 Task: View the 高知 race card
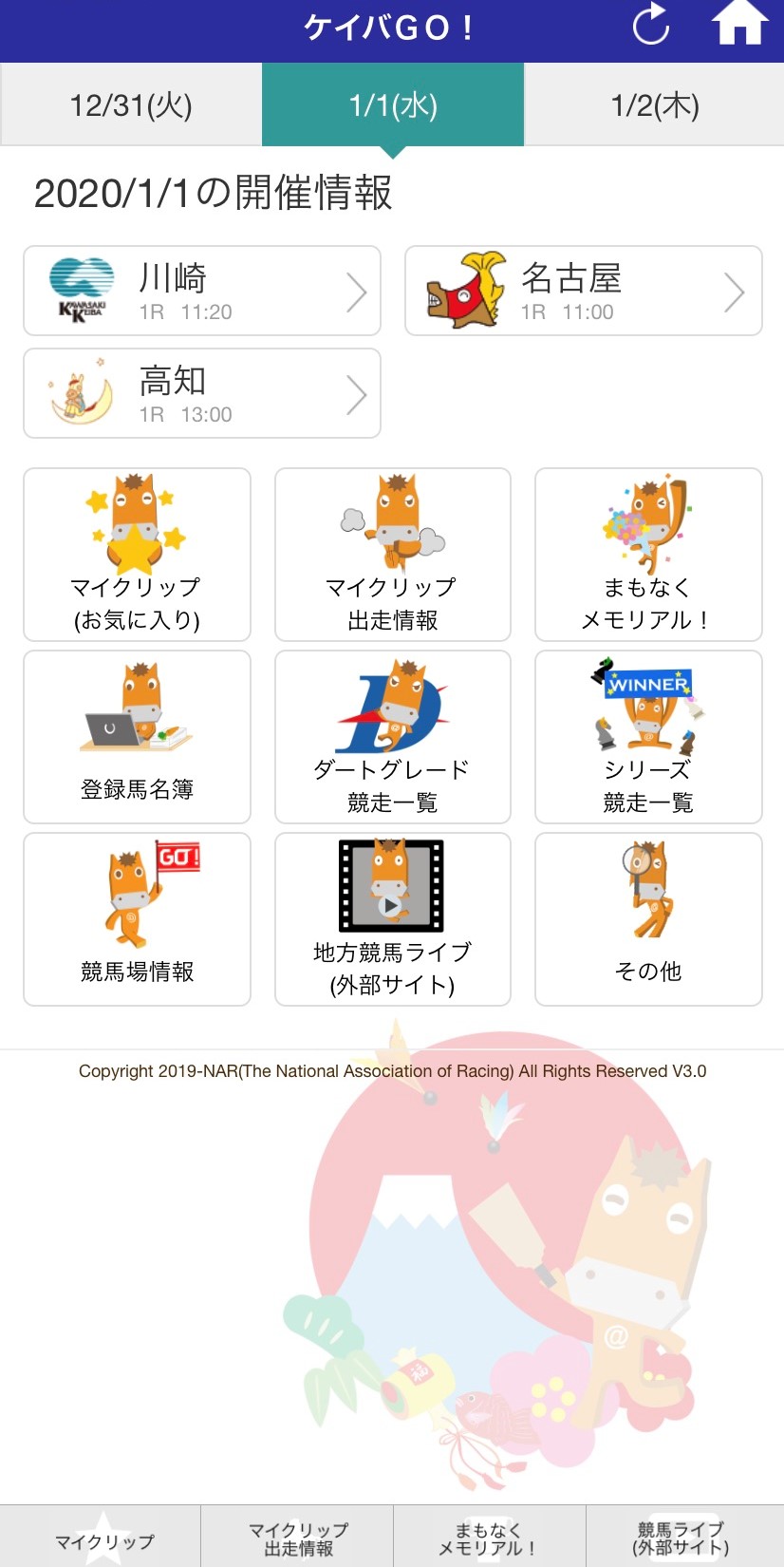(x=202, y=393)
